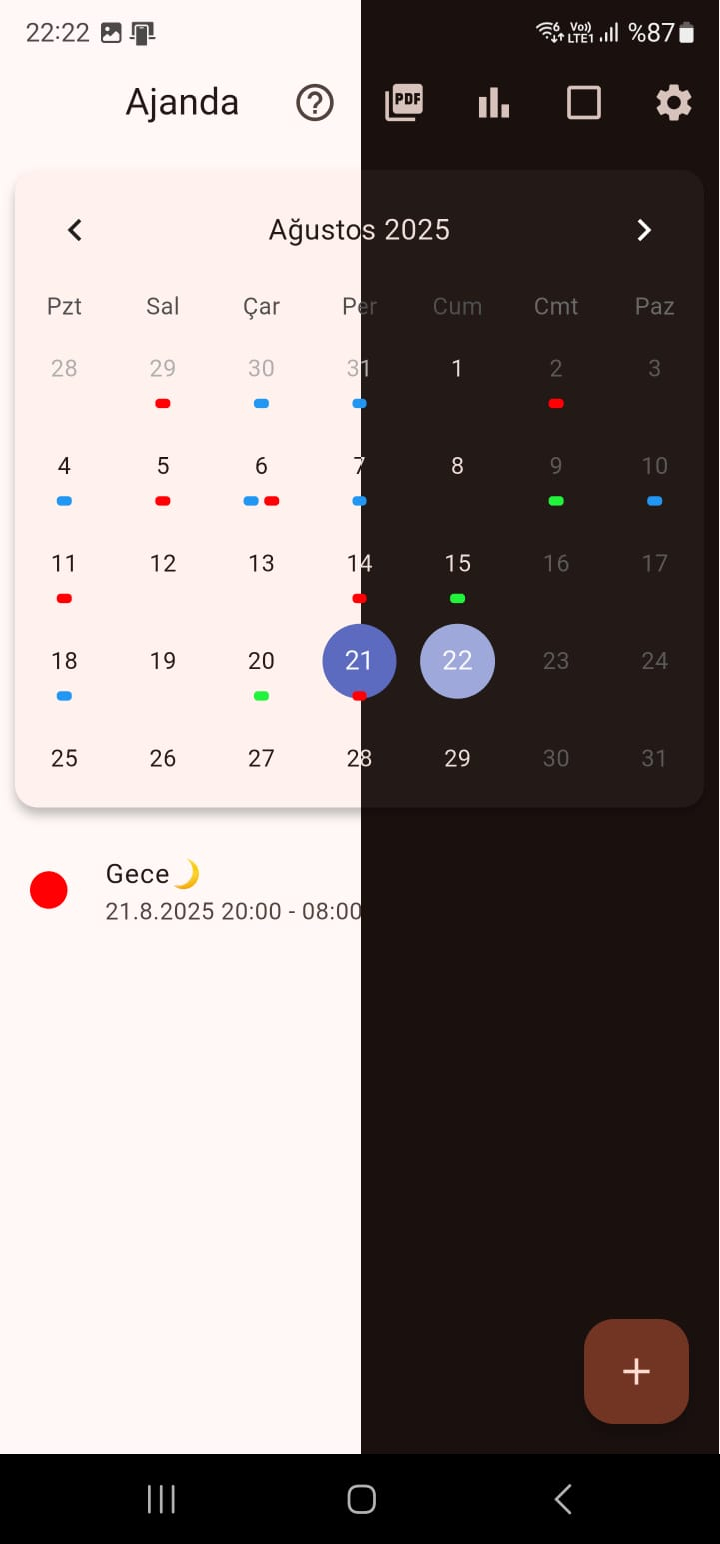Tap day 15 with the green marker

[457, 563]
